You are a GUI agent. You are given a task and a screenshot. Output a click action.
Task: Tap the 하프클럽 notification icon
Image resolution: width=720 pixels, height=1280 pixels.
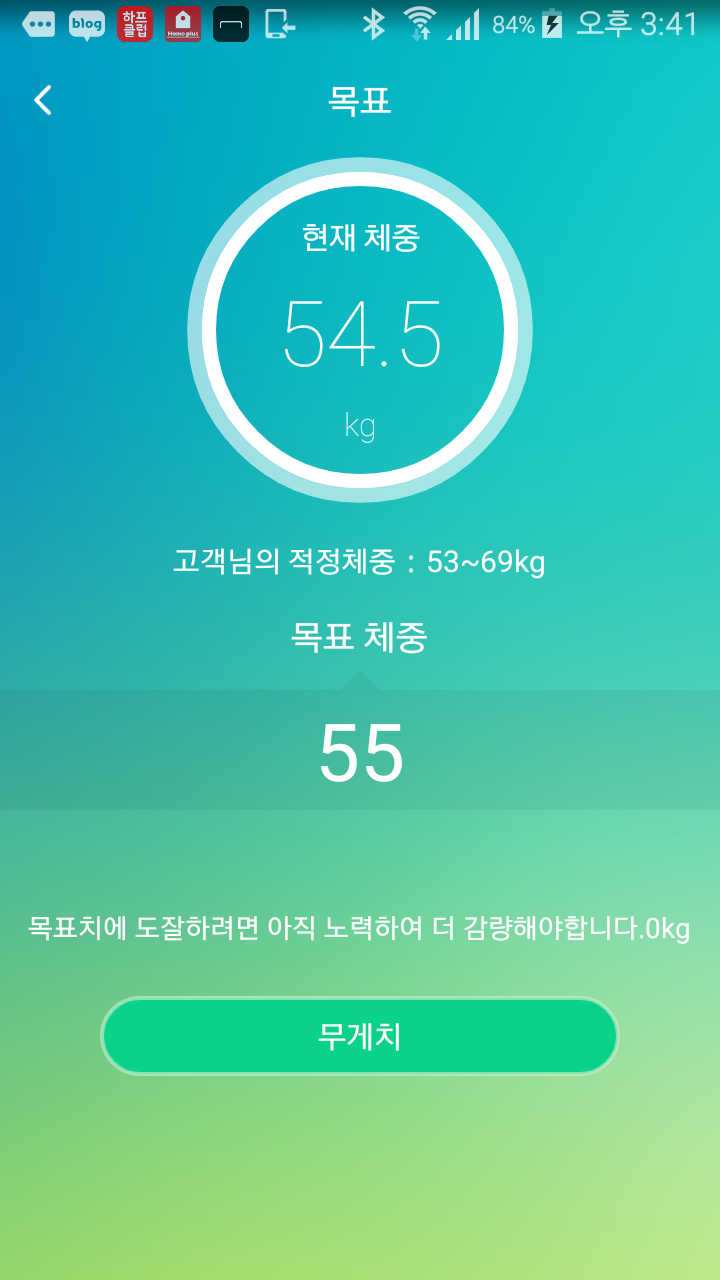pyautogui.click(x=135, y=23)
